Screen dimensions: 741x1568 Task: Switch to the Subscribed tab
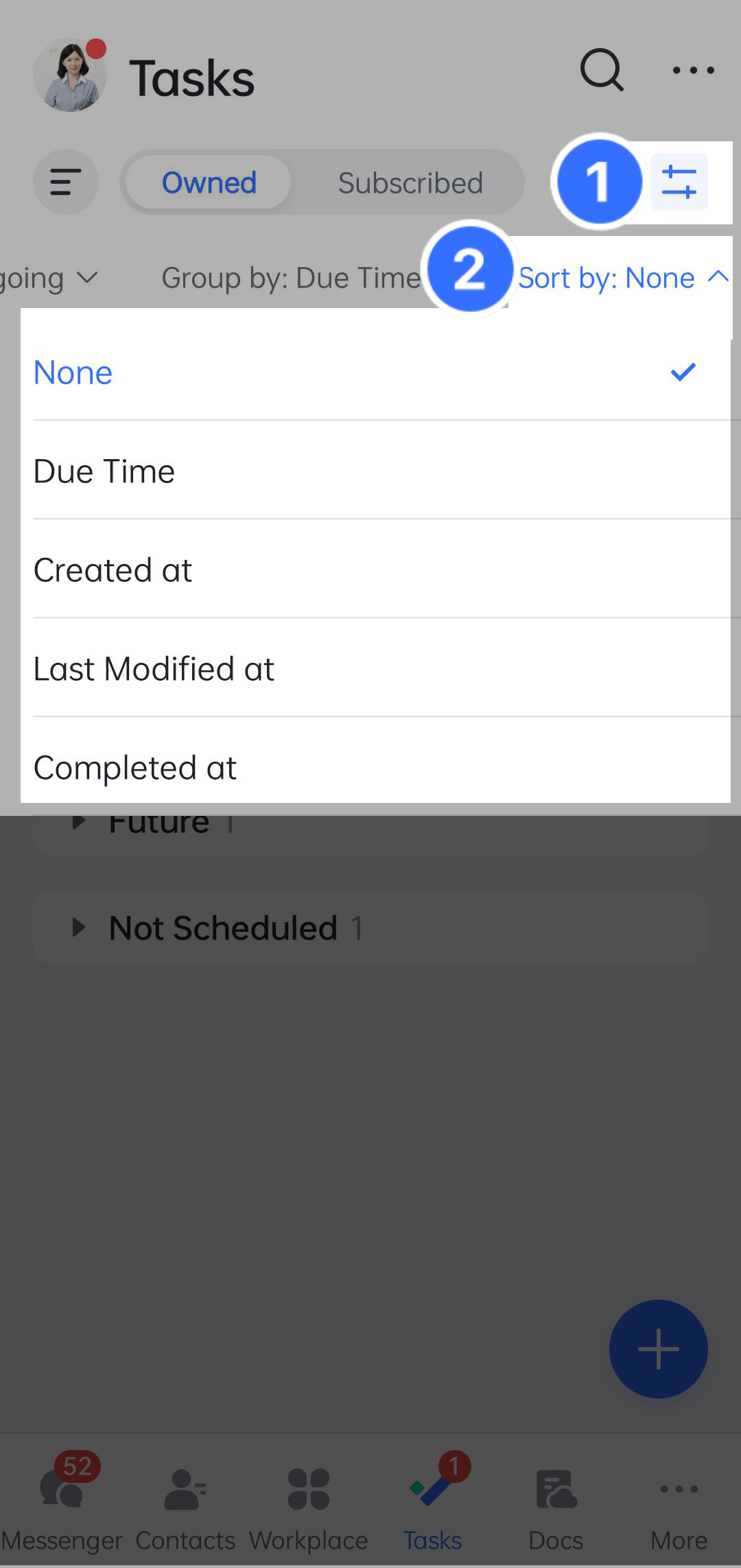(x=410, y=183)
